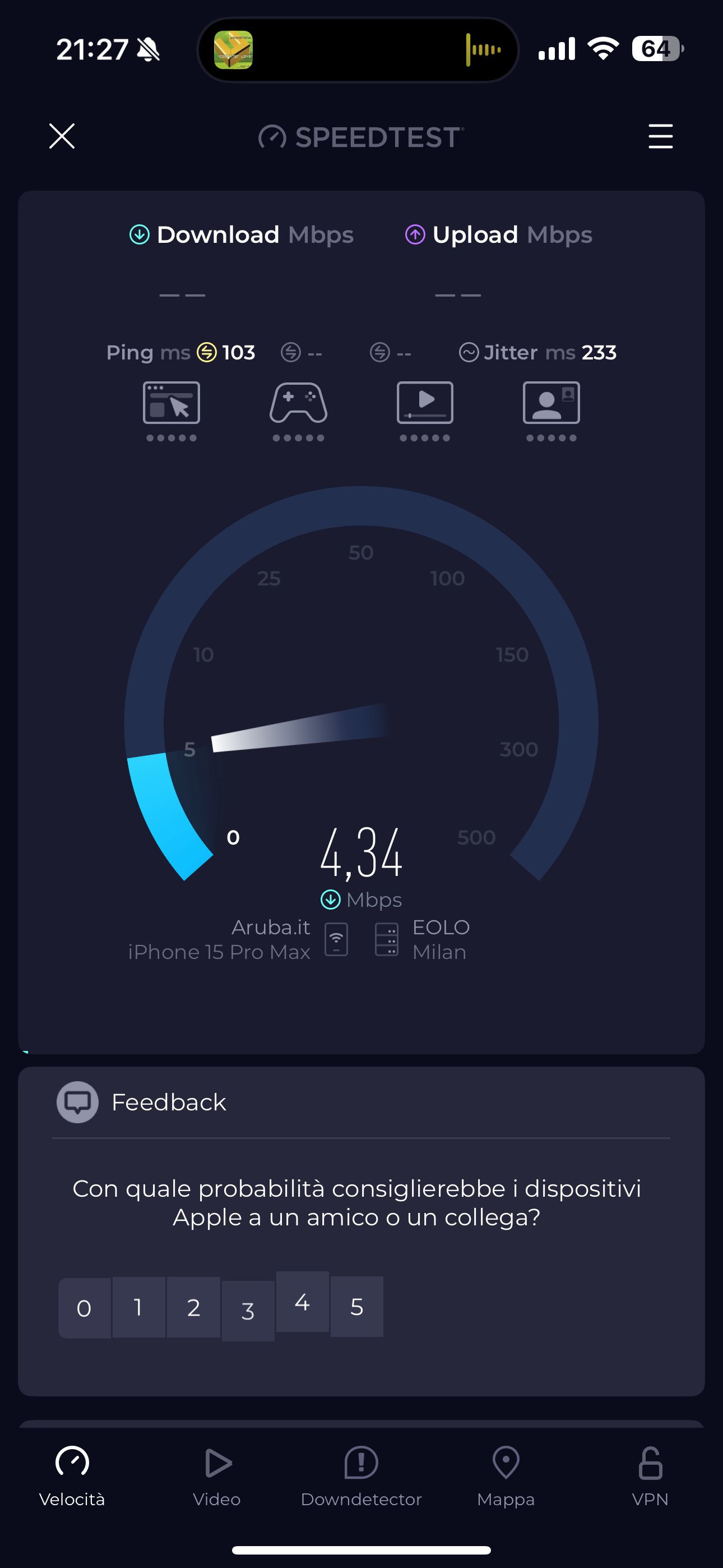Rate Apple devices with score 0
Image resolution: width=723 pixels, height=1568 pixels.
tap(84, 1308)
